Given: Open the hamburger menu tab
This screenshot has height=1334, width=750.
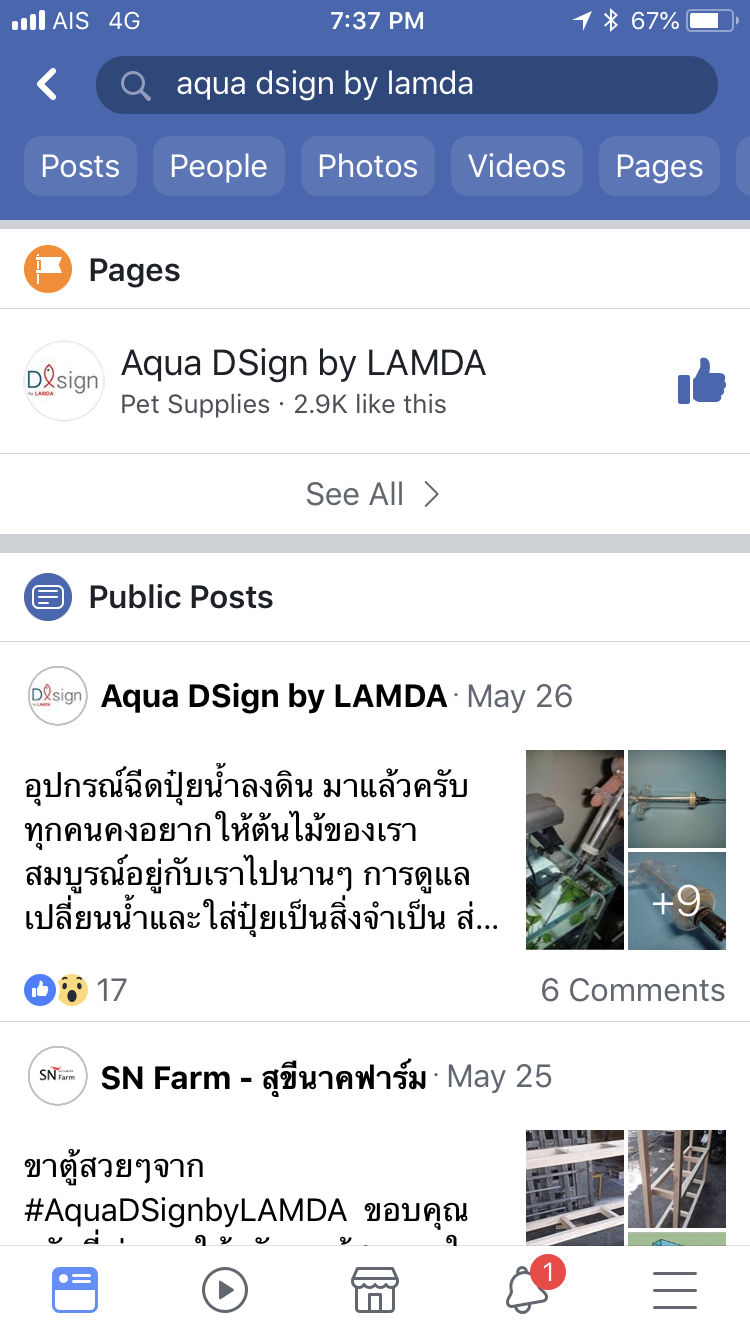Looking at the screenshot, I should [x=675, y=1290].
